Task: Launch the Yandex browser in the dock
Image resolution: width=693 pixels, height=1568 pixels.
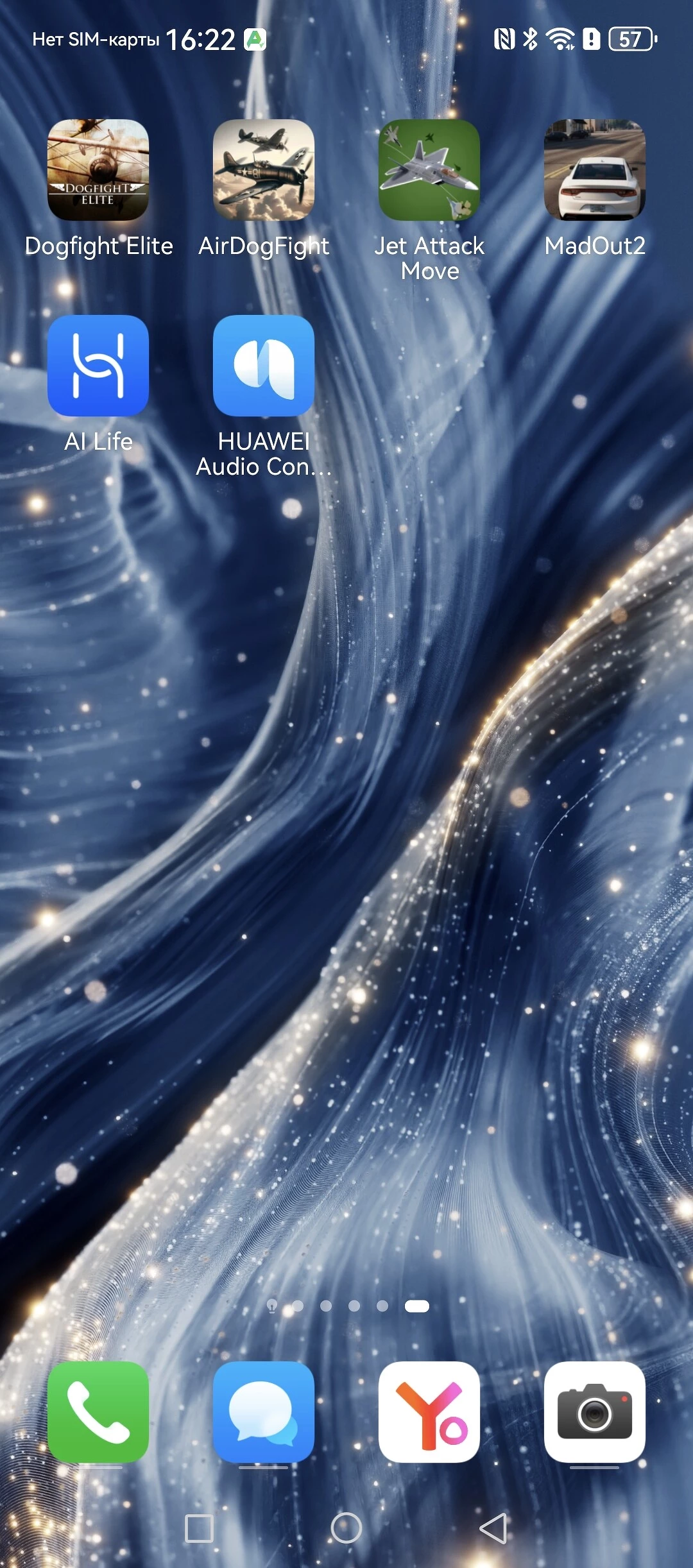Action: [429, 1411]
